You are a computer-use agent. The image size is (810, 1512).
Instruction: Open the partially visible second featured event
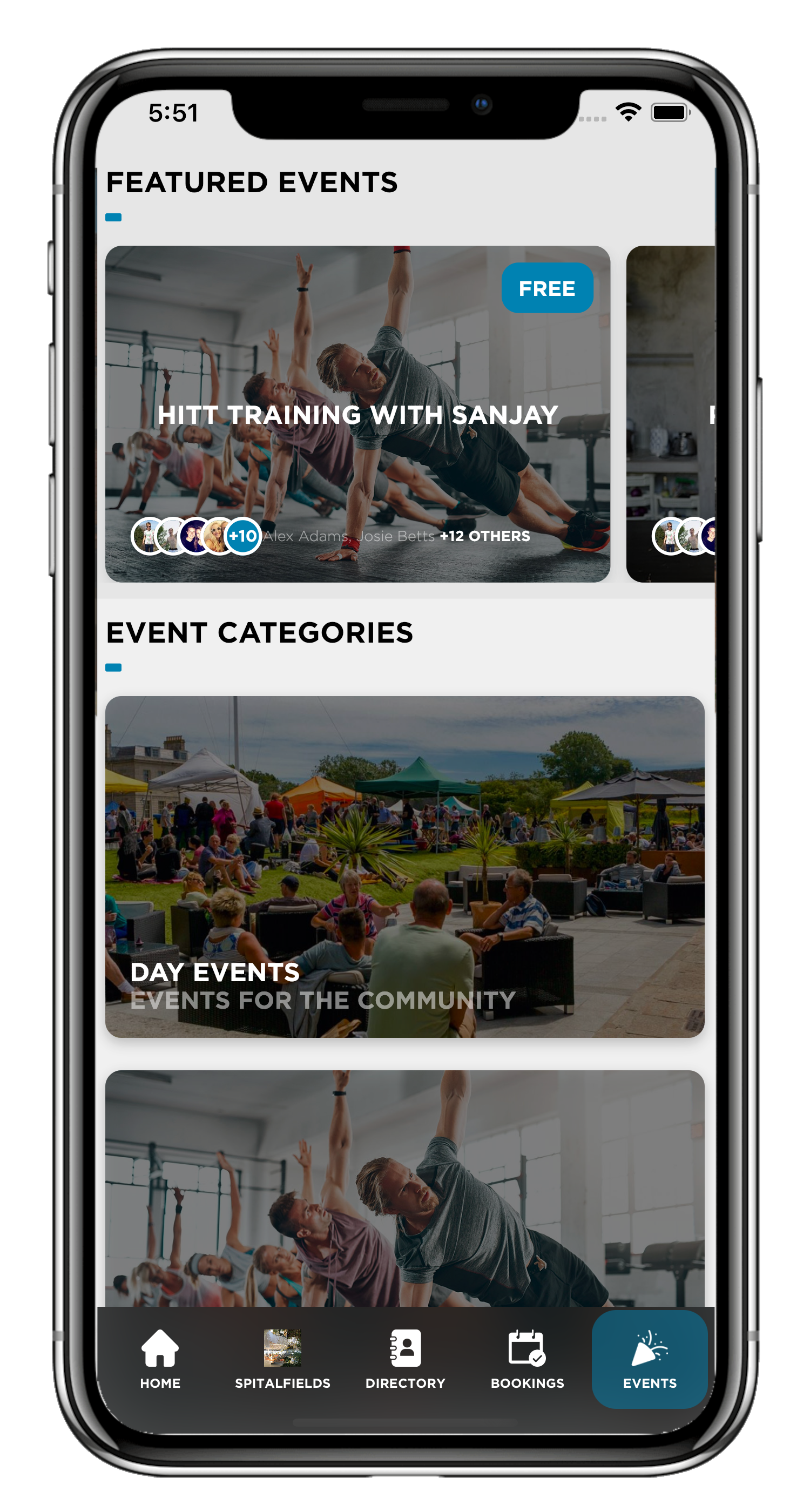(x=671, y=413)
